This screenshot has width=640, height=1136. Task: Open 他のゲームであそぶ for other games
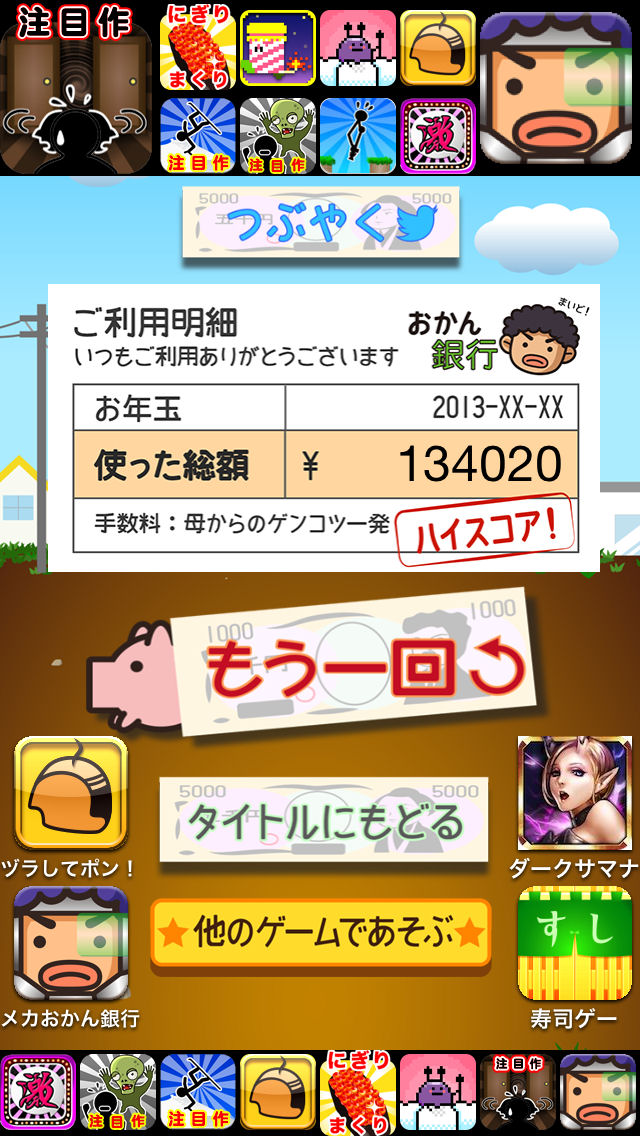click(x=320, y=933)
